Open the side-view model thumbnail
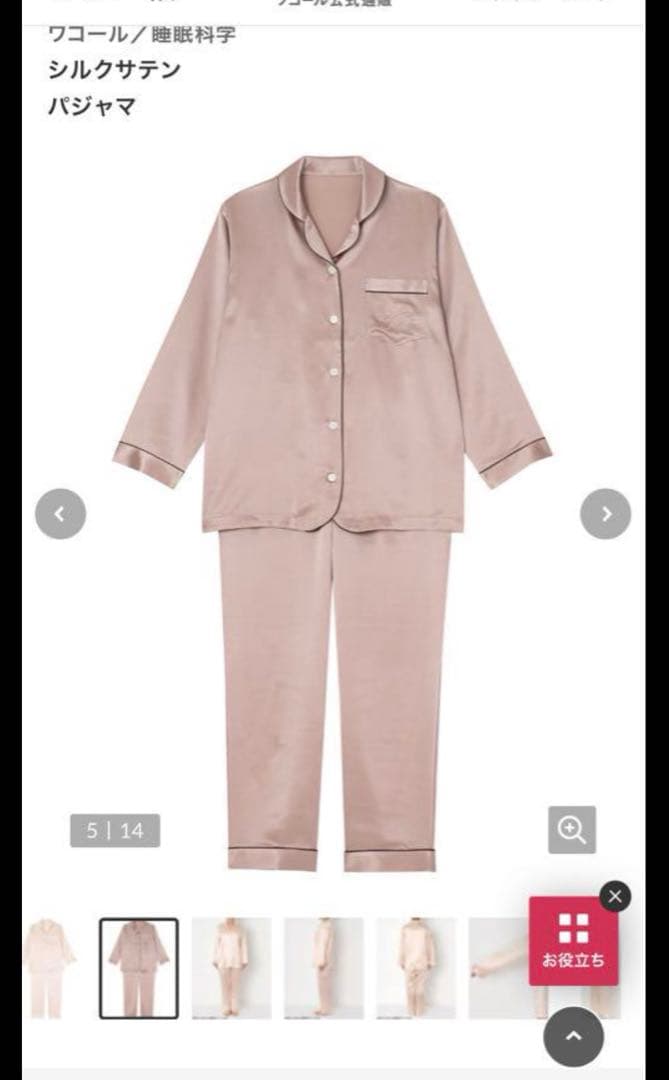The height and width of the screenshot is (1080, 669). click(x=323, y=968)
